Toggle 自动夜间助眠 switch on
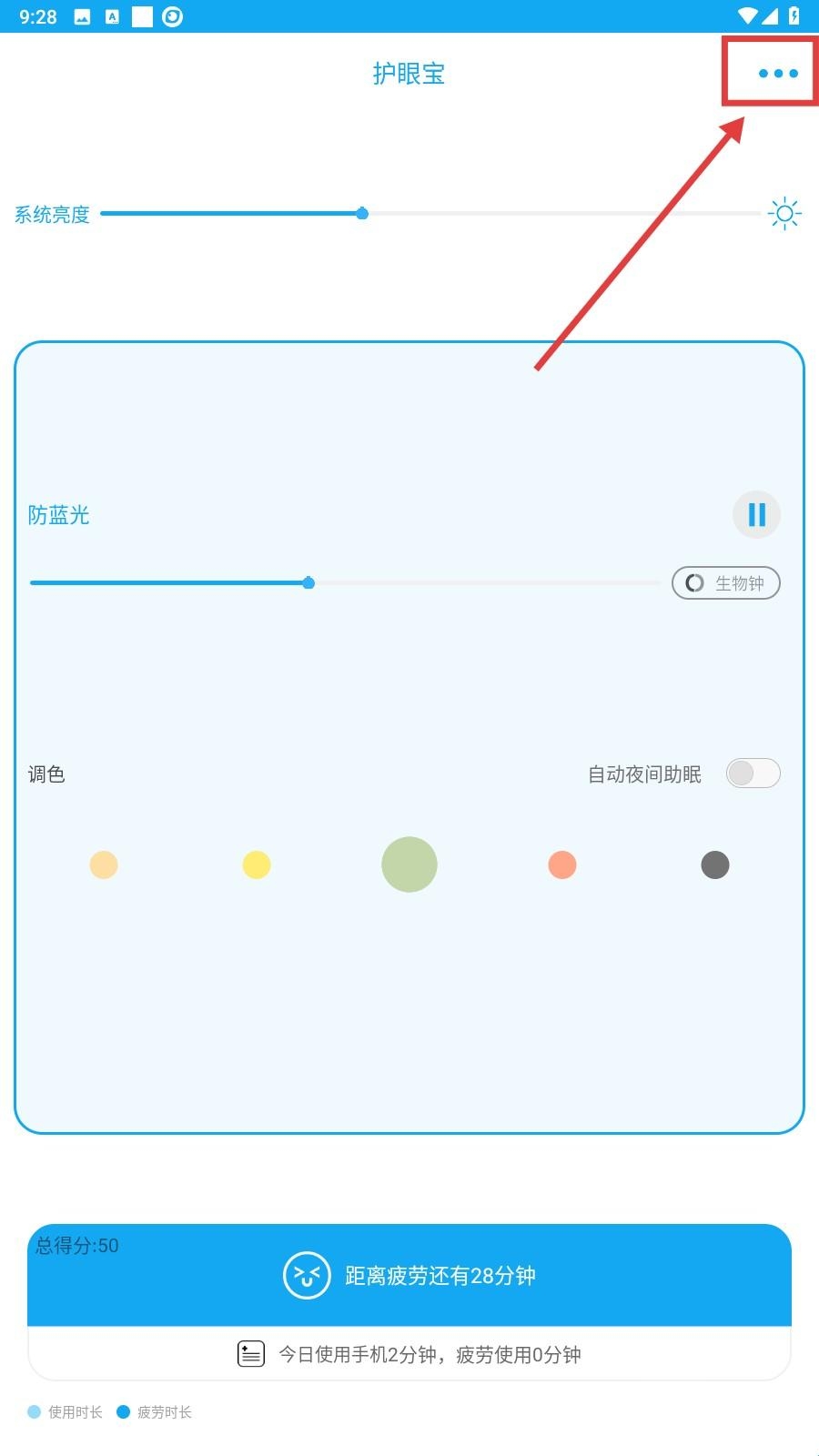 pos(753,773)
